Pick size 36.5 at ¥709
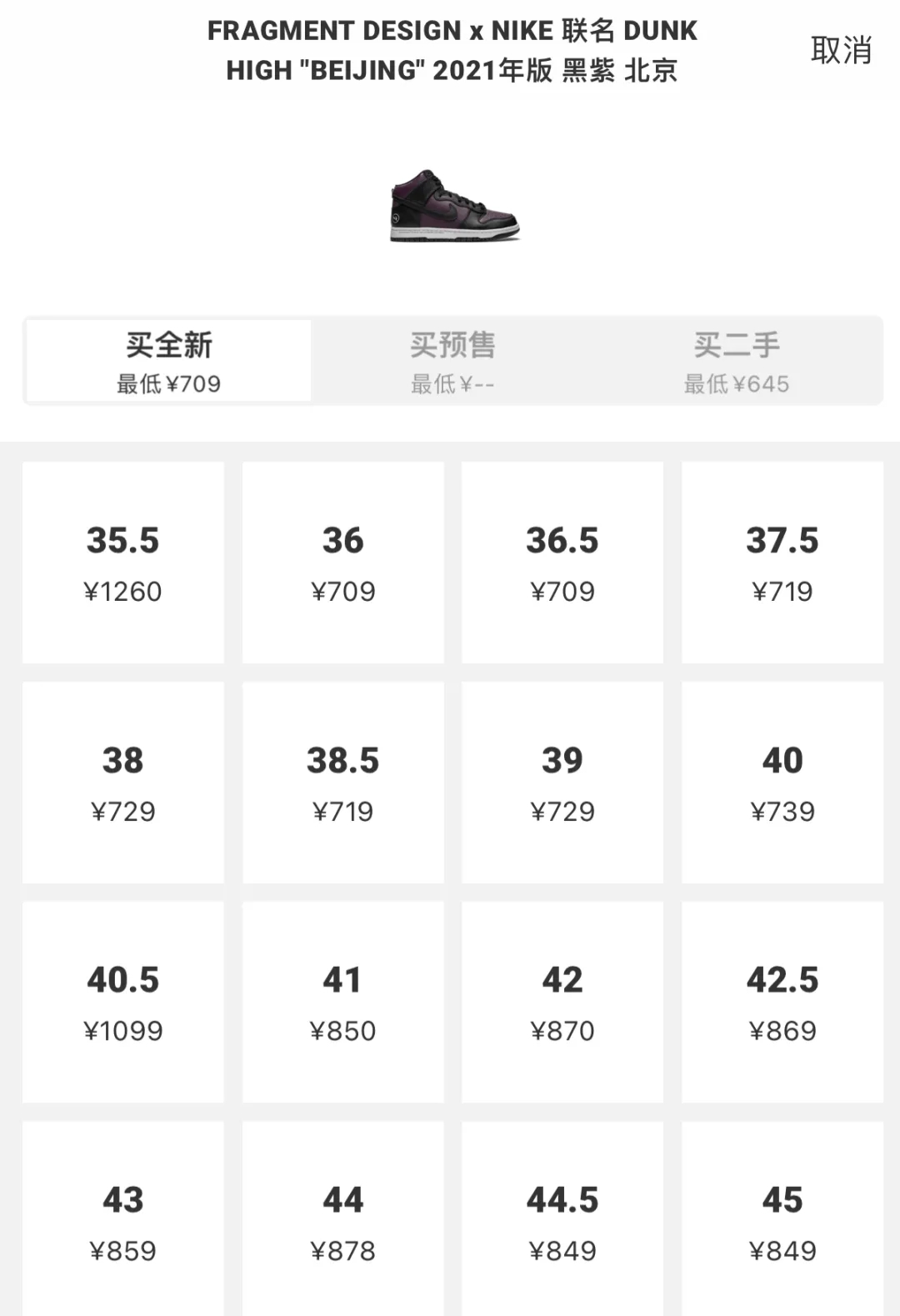 [x=562, y=563]
